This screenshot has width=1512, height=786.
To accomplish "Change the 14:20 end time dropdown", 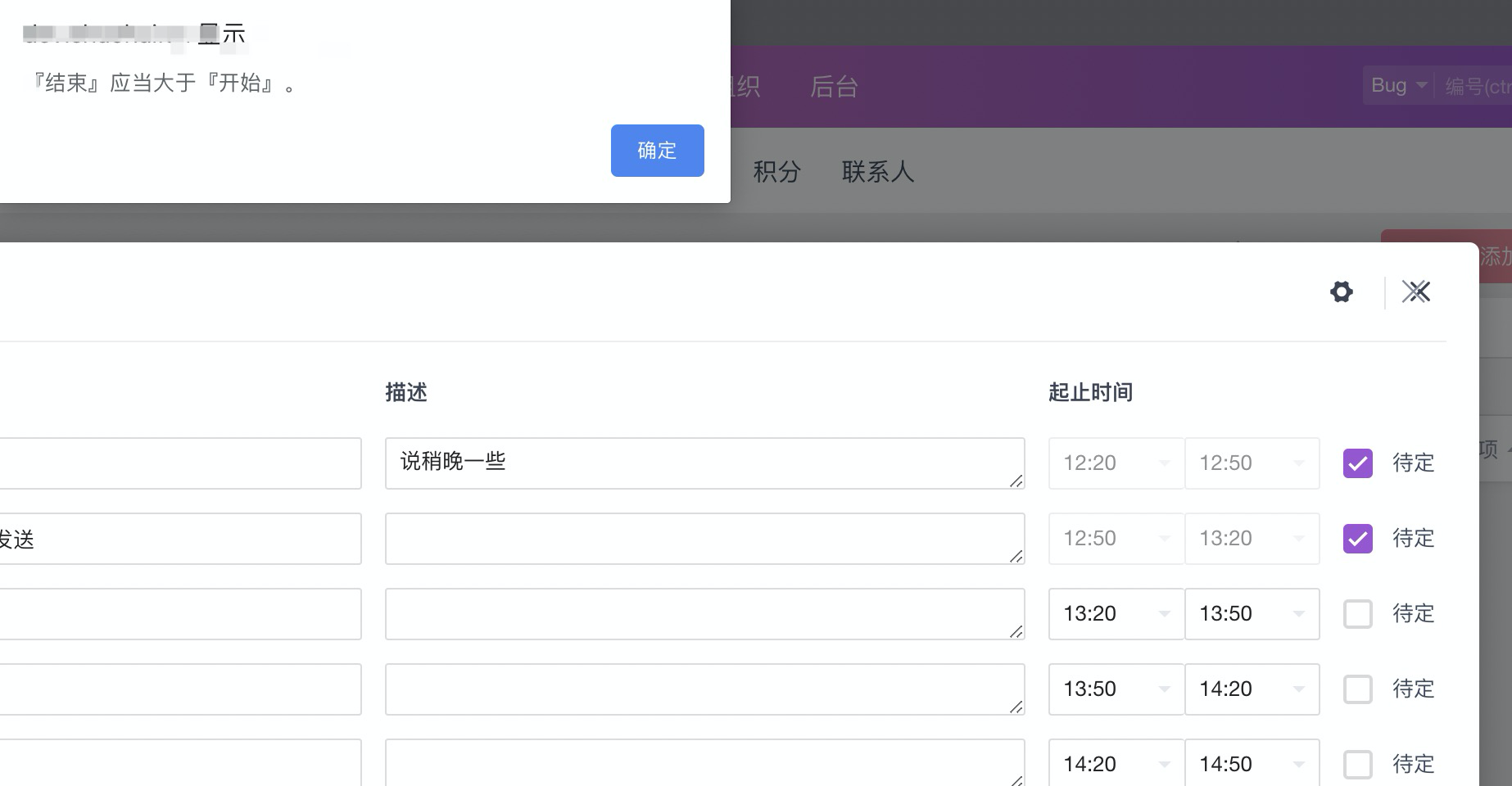I will [x=1252, y=689].
